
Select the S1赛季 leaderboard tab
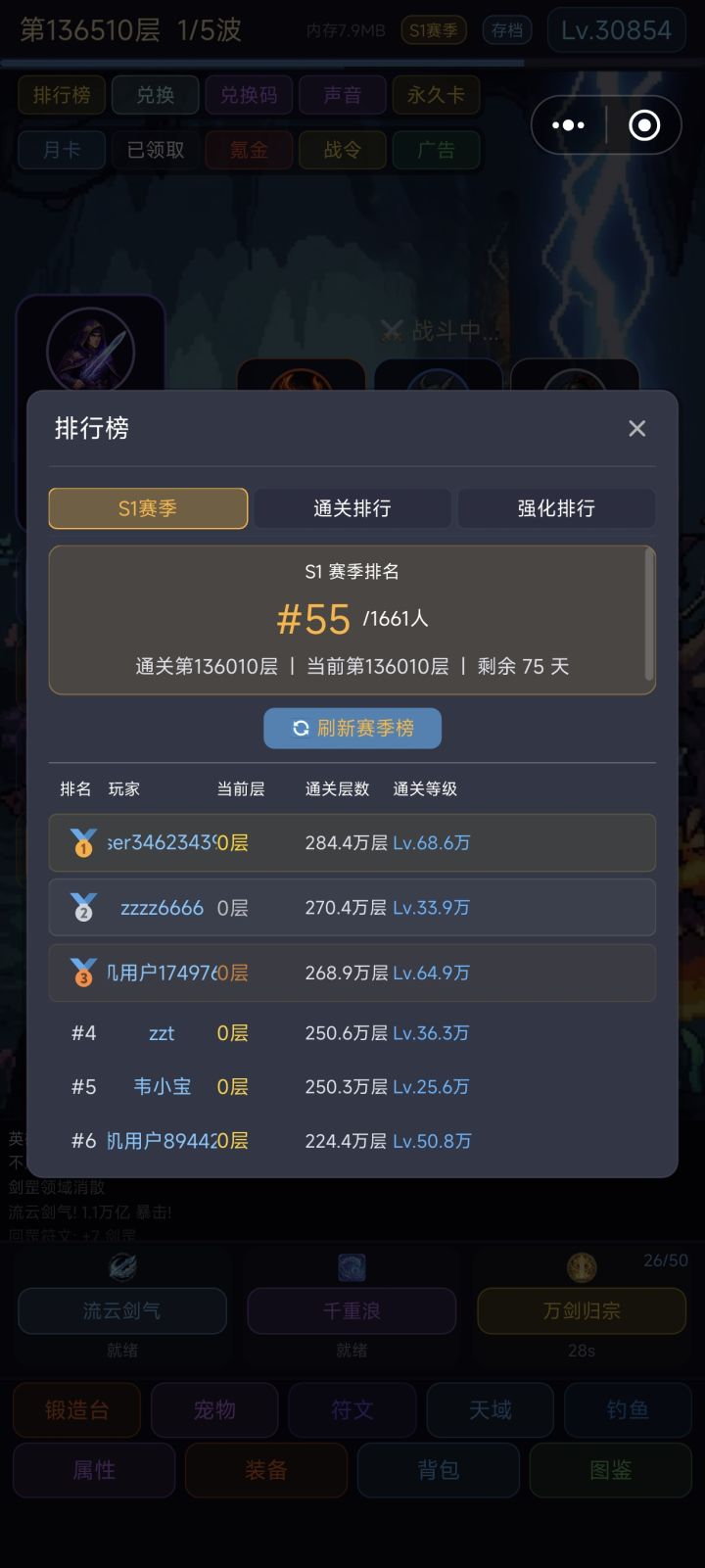[x=147, y=508]
